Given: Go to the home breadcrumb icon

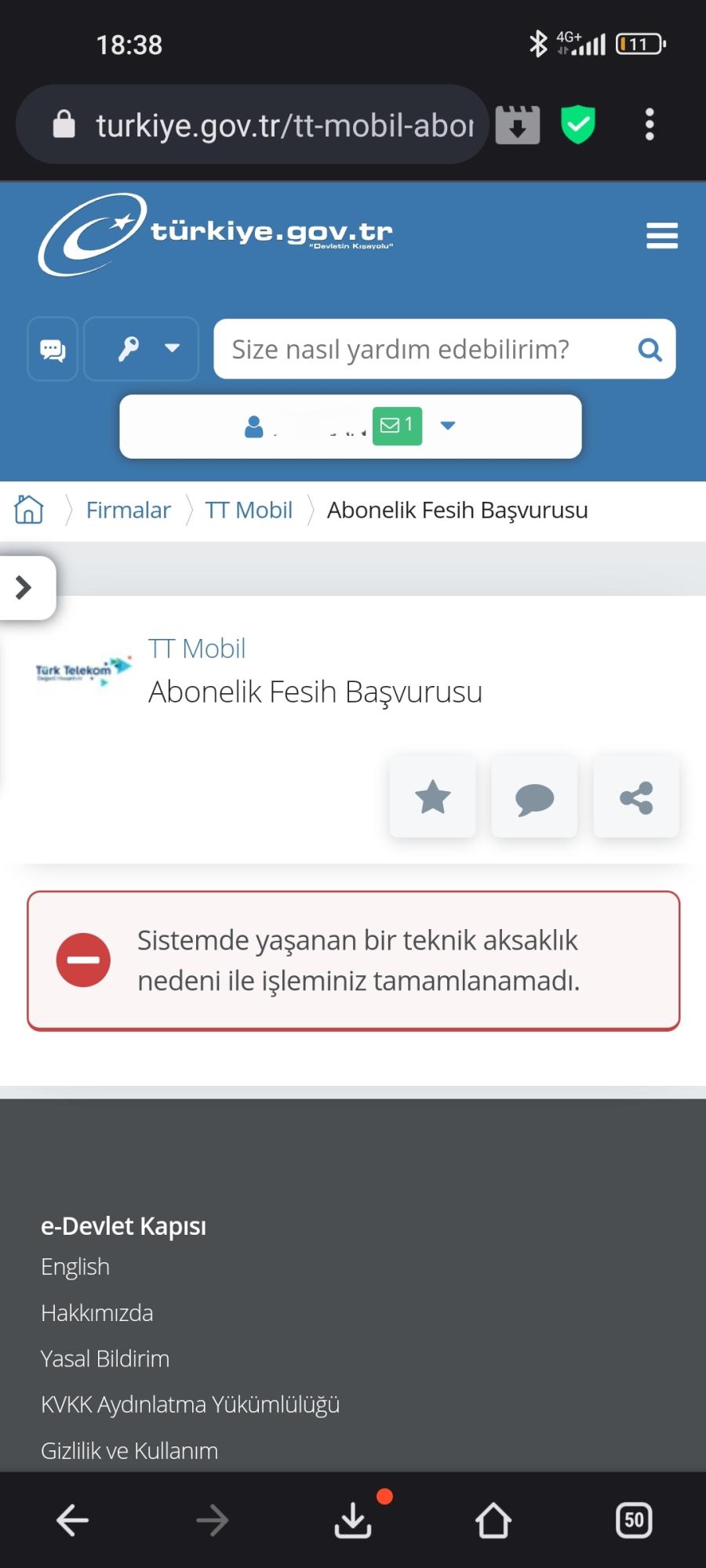Looking at the screenshot, I should [x=29, y=510].
